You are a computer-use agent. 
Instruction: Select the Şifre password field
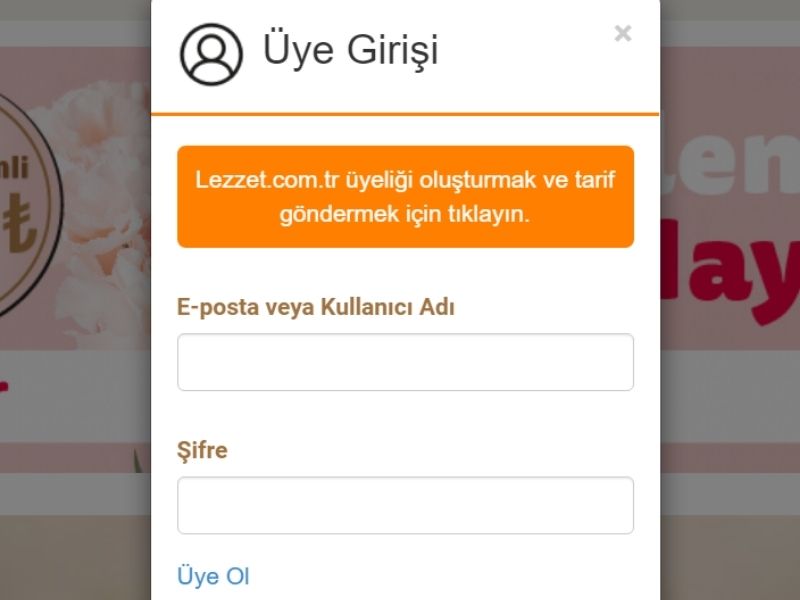pyautogui.click(x=405, y=505)
